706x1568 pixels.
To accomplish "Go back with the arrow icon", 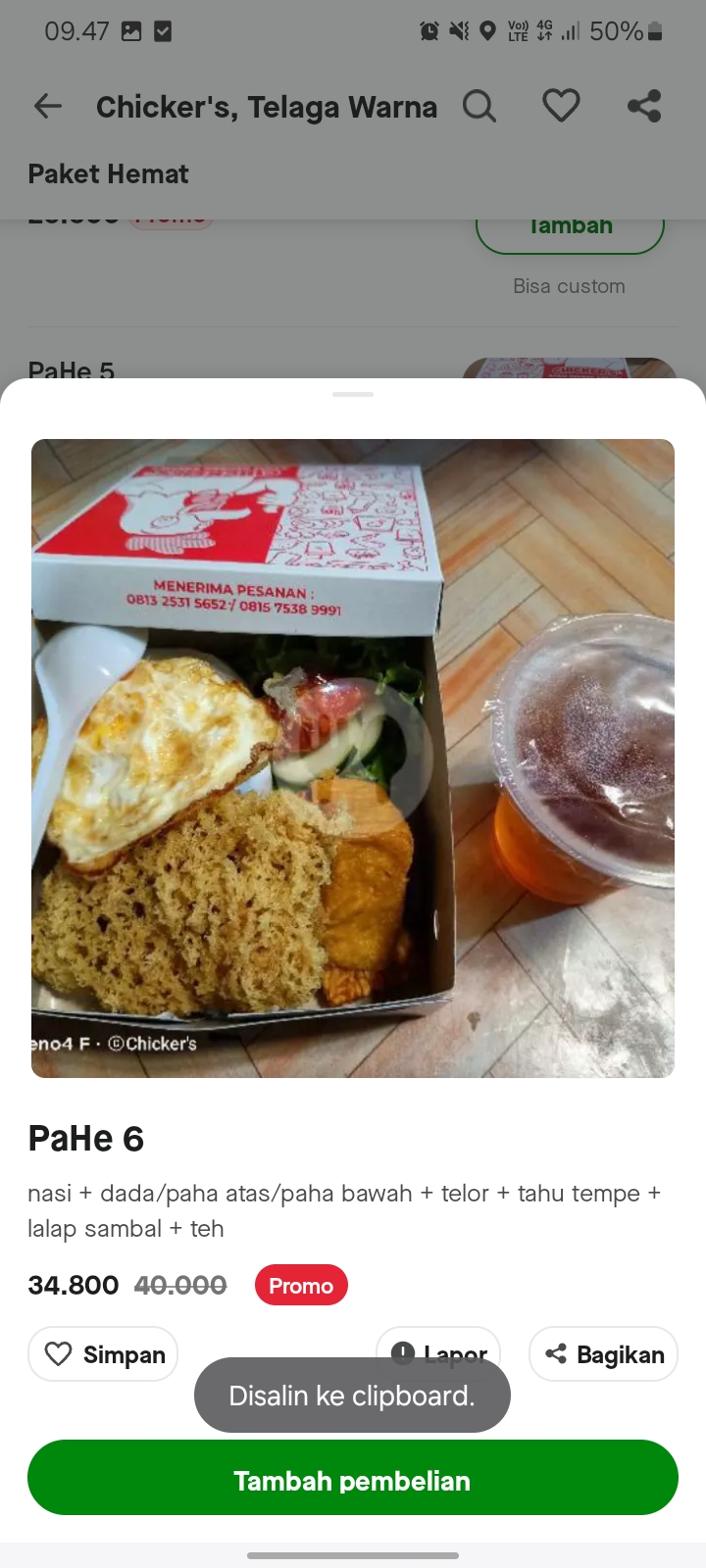I will tap(47, 106).
